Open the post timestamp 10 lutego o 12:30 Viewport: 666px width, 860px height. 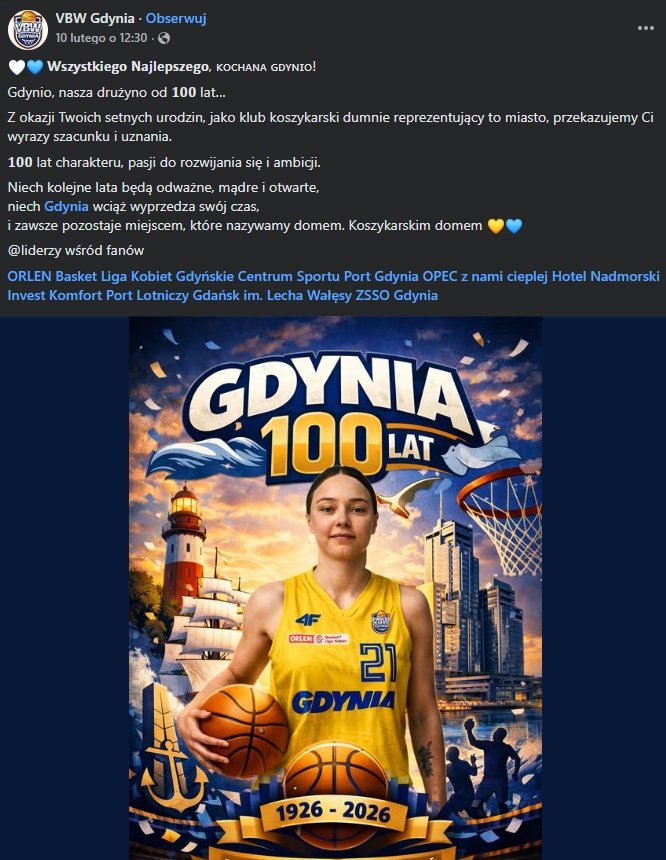[101, 38]
